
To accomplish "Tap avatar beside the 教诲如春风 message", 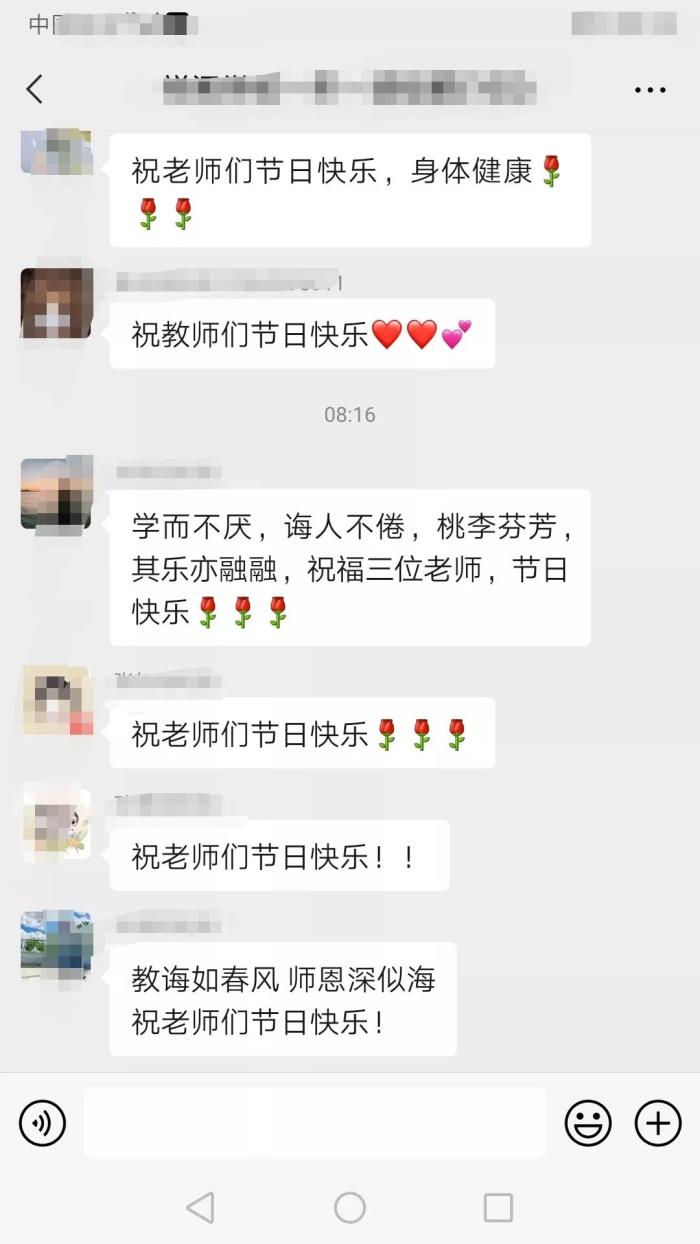I will (x=57, y=945).
